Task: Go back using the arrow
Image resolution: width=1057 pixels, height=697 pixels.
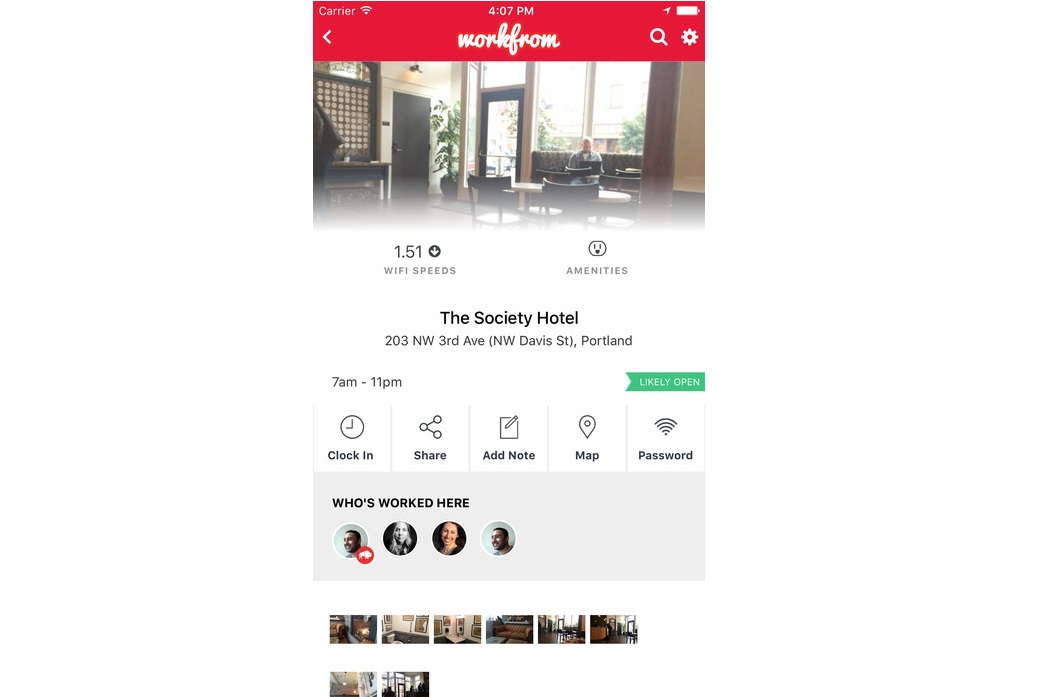Action: point(328,38)
